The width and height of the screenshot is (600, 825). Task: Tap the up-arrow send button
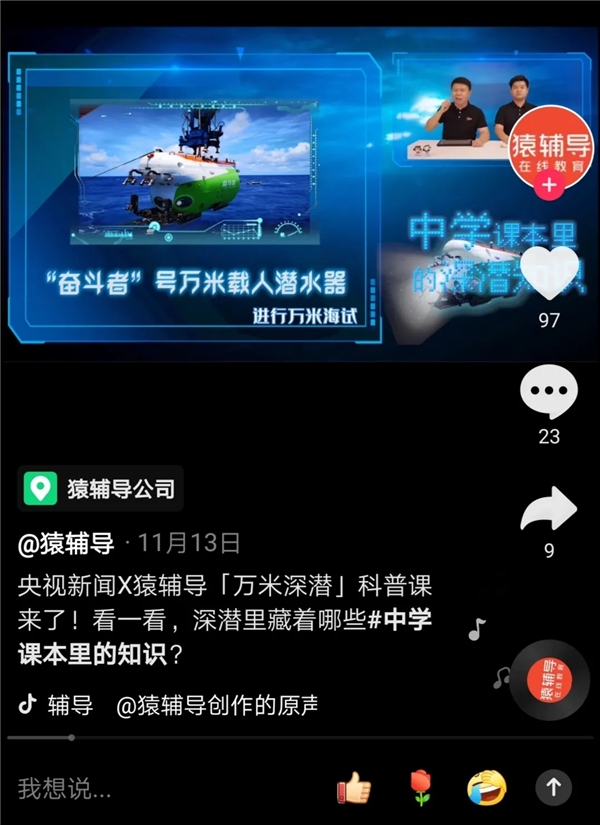552,788
